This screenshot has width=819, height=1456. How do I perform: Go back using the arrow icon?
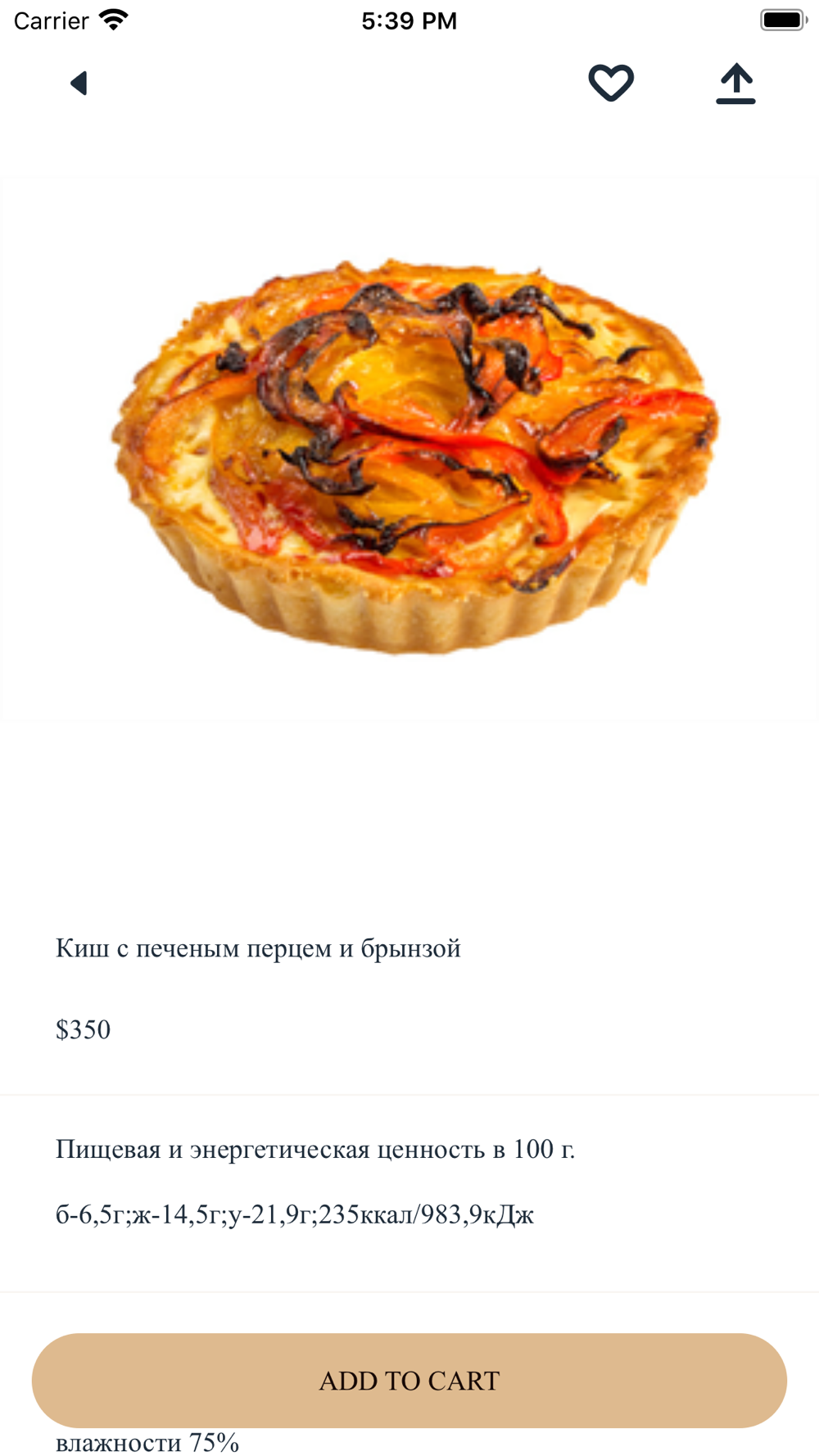[79, 83]
